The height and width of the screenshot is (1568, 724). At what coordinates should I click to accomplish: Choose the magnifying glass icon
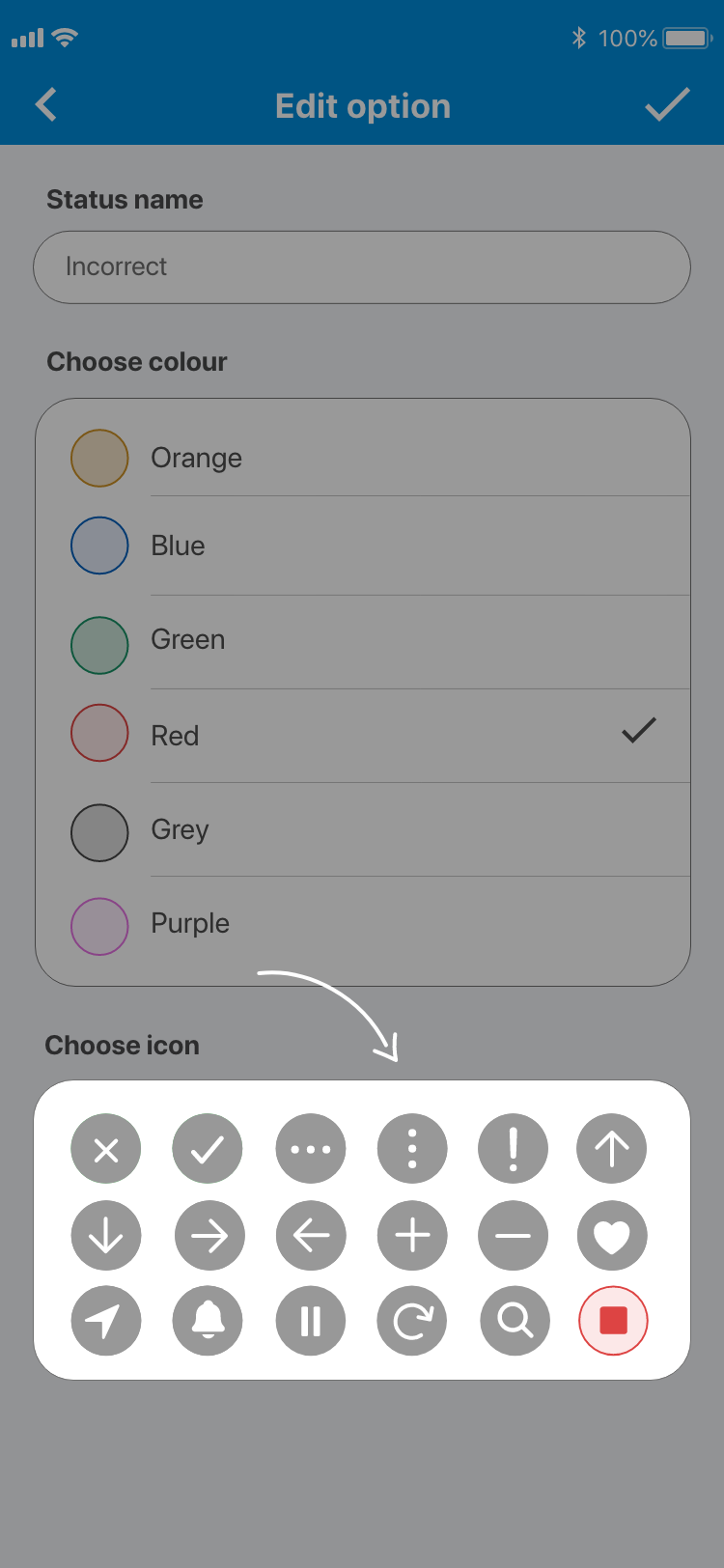(515, 1321)
